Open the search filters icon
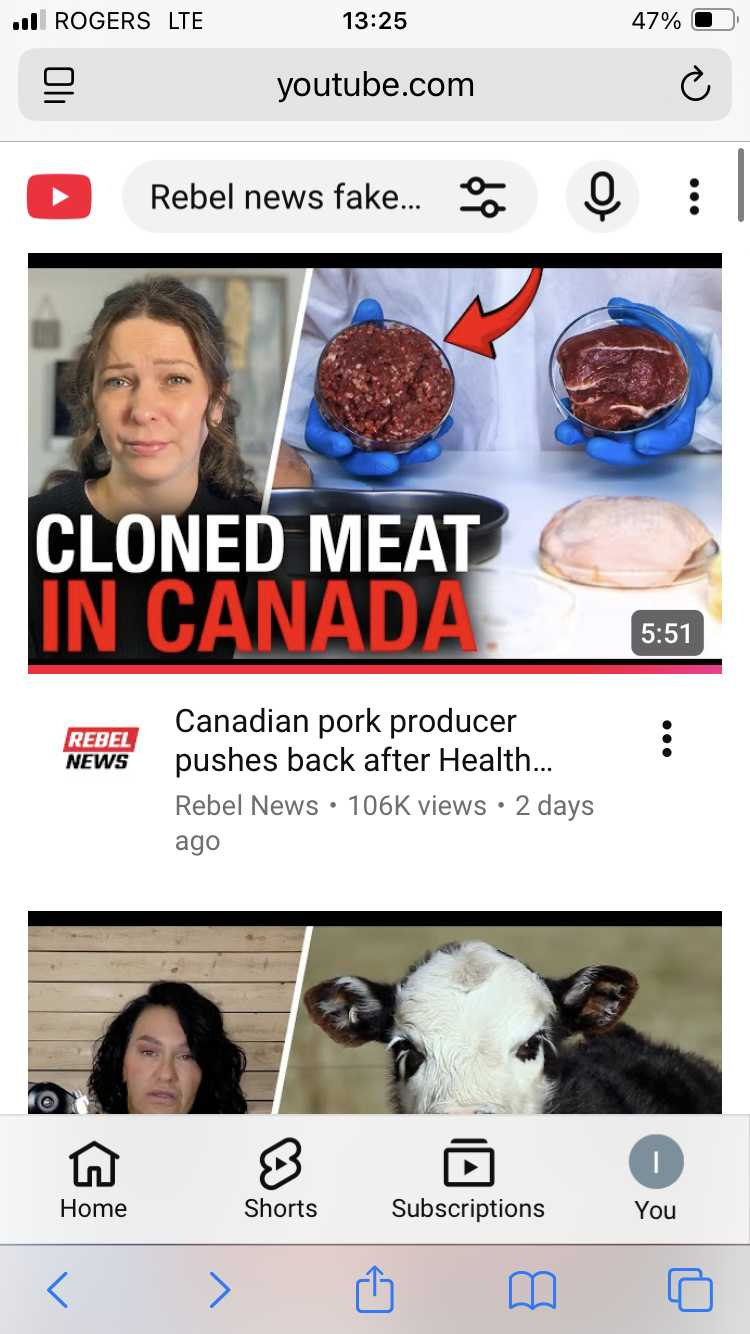Screen dimensions: 750x1334 (x=482, y=197)
